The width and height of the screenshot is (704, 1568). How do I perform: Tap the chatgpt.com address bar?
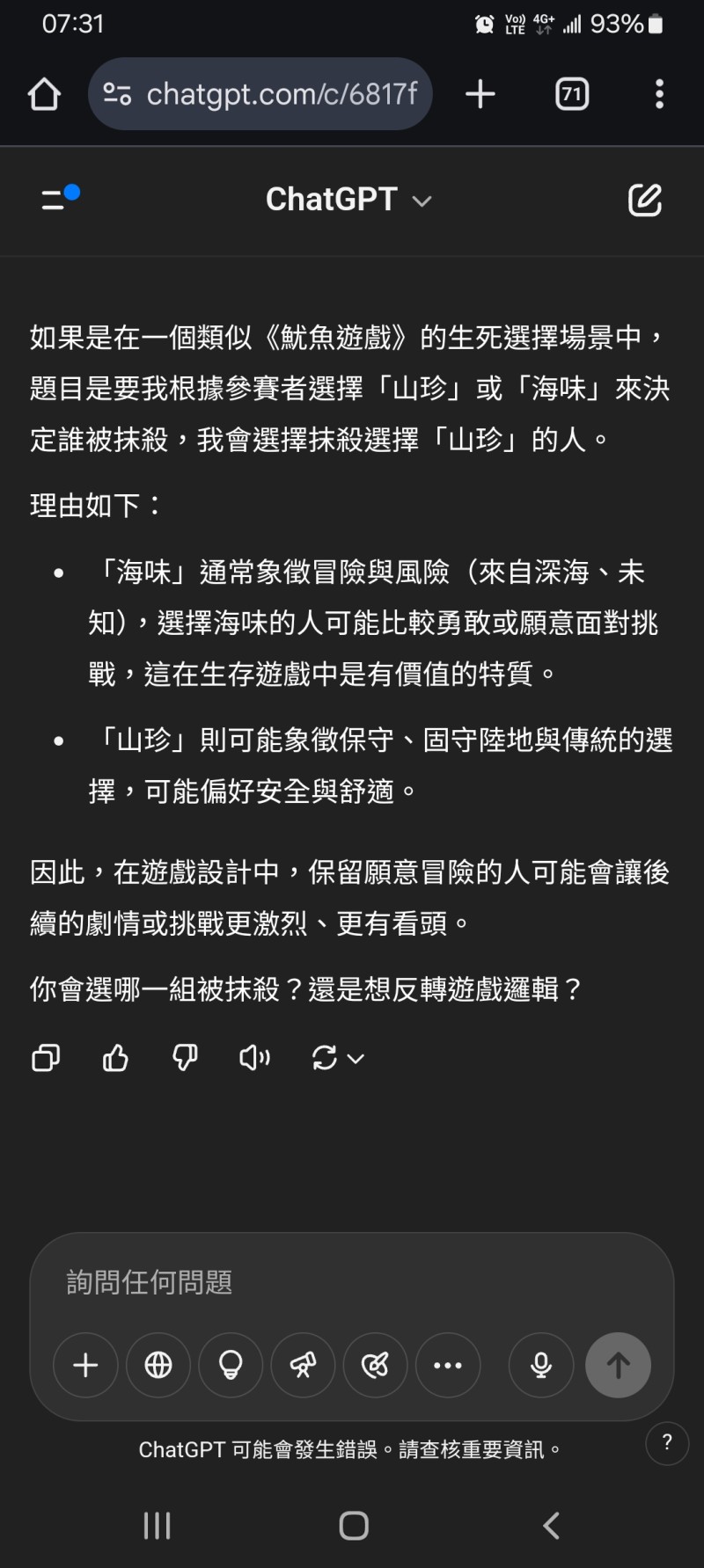pyautogui.click(x=260, y=94)
